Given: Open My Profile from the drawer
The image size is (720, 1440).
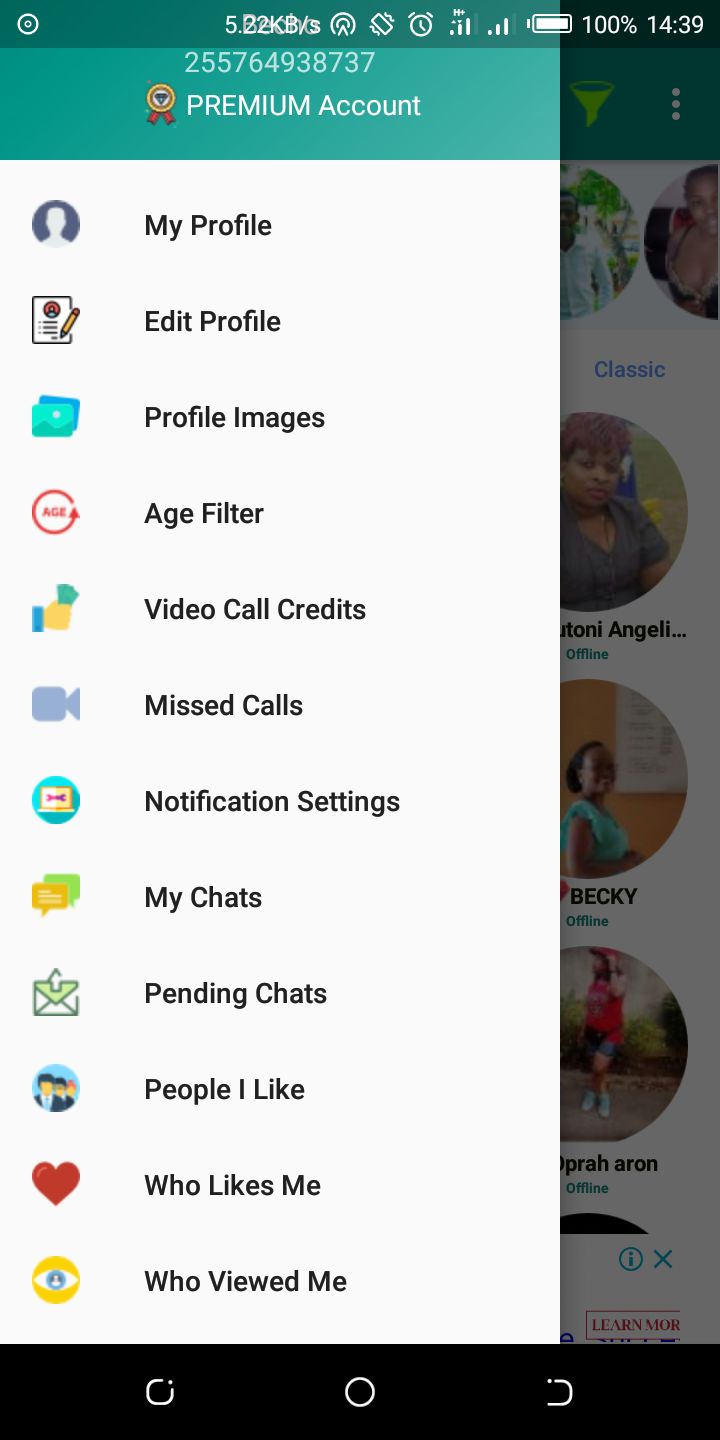Looking at the screenshot, I should click(x=208, y=225).
